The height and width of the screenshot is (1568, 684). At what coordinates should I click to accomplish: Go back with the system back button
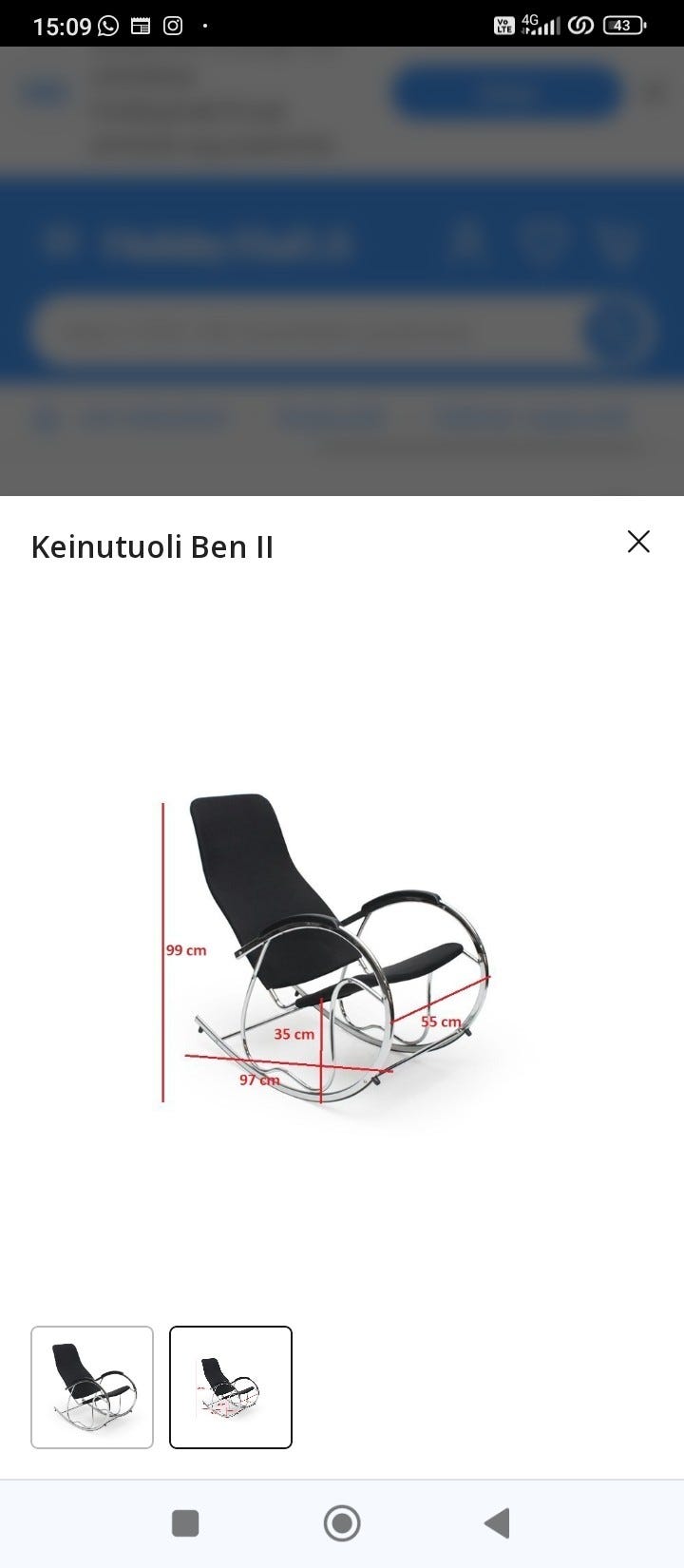497,1523
